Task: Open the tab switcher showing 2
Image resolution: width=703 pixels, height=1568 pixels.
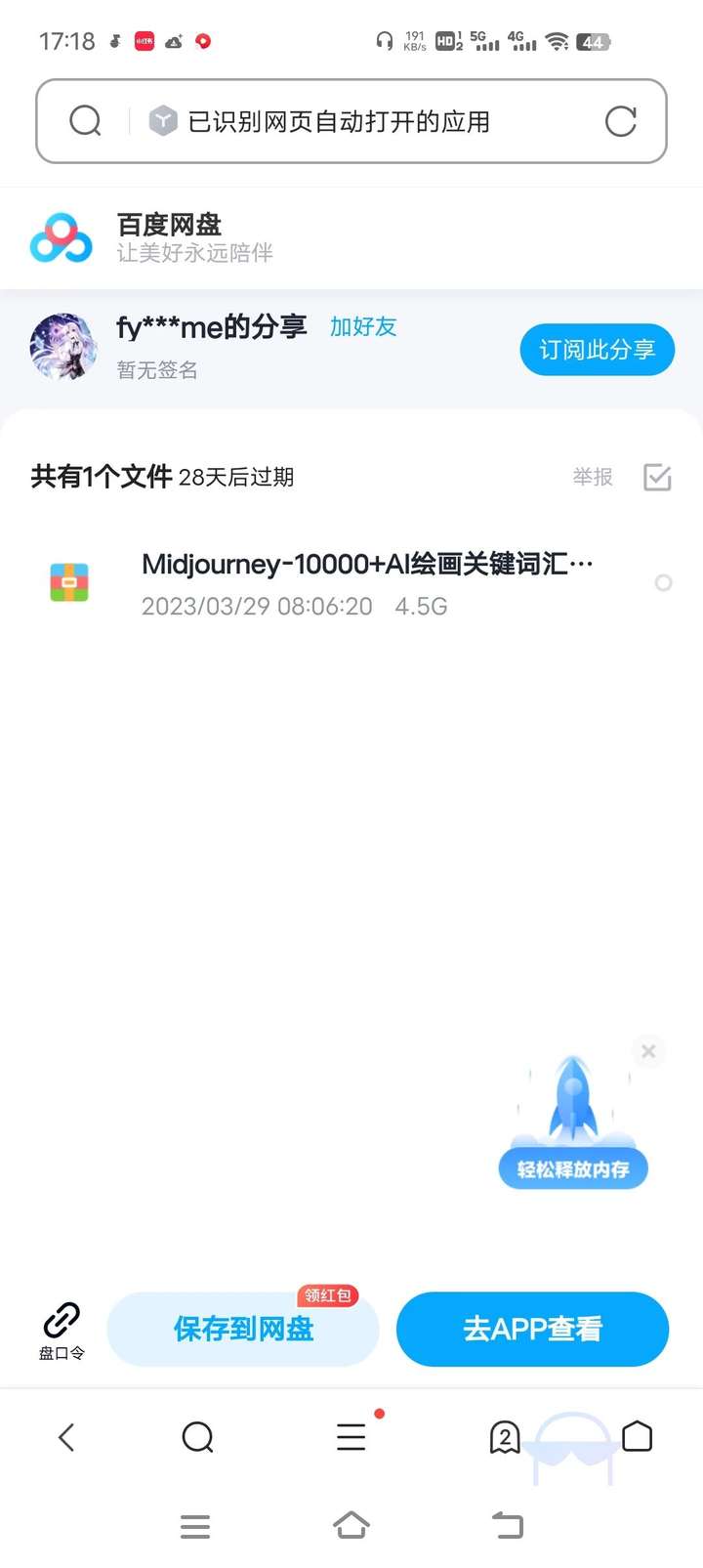Action: click(505, 1437)
